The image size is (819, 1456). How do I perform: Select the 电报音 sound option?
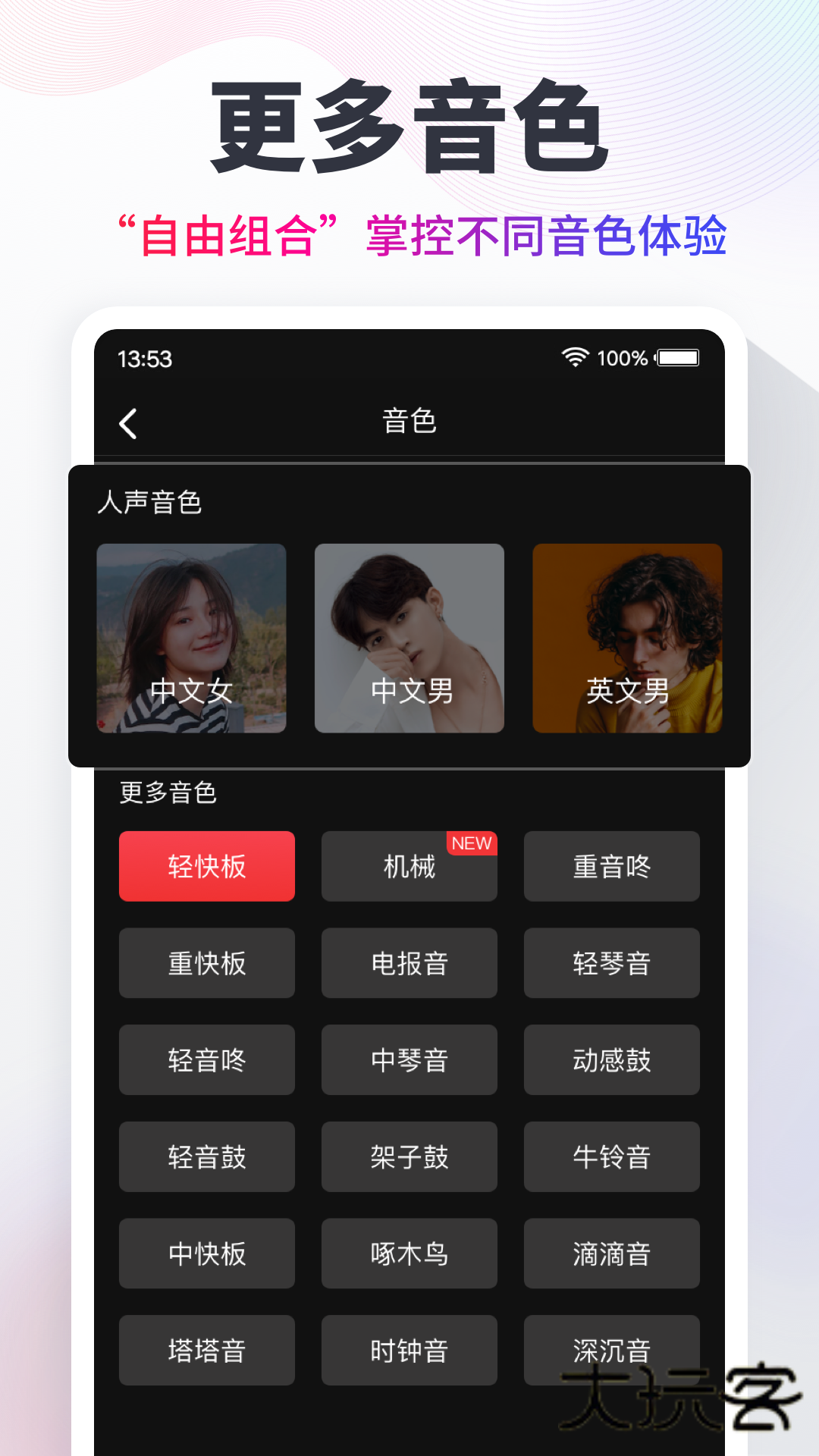click(x=409, y=963)
